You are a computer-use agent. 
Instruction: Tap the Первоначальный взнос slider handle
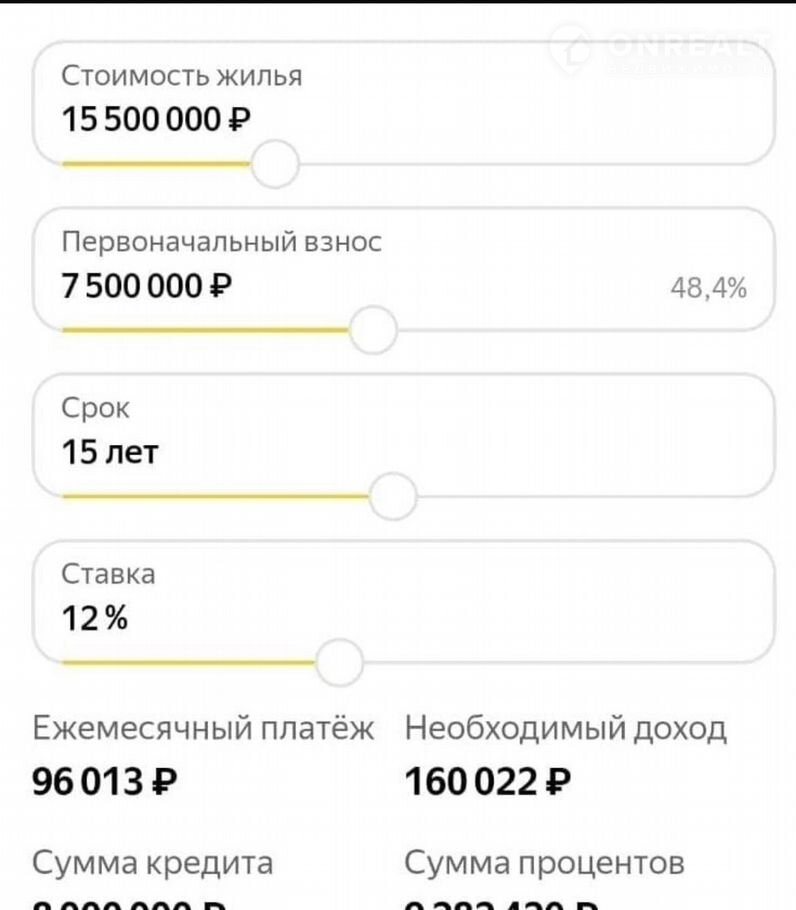click(374, 330)
